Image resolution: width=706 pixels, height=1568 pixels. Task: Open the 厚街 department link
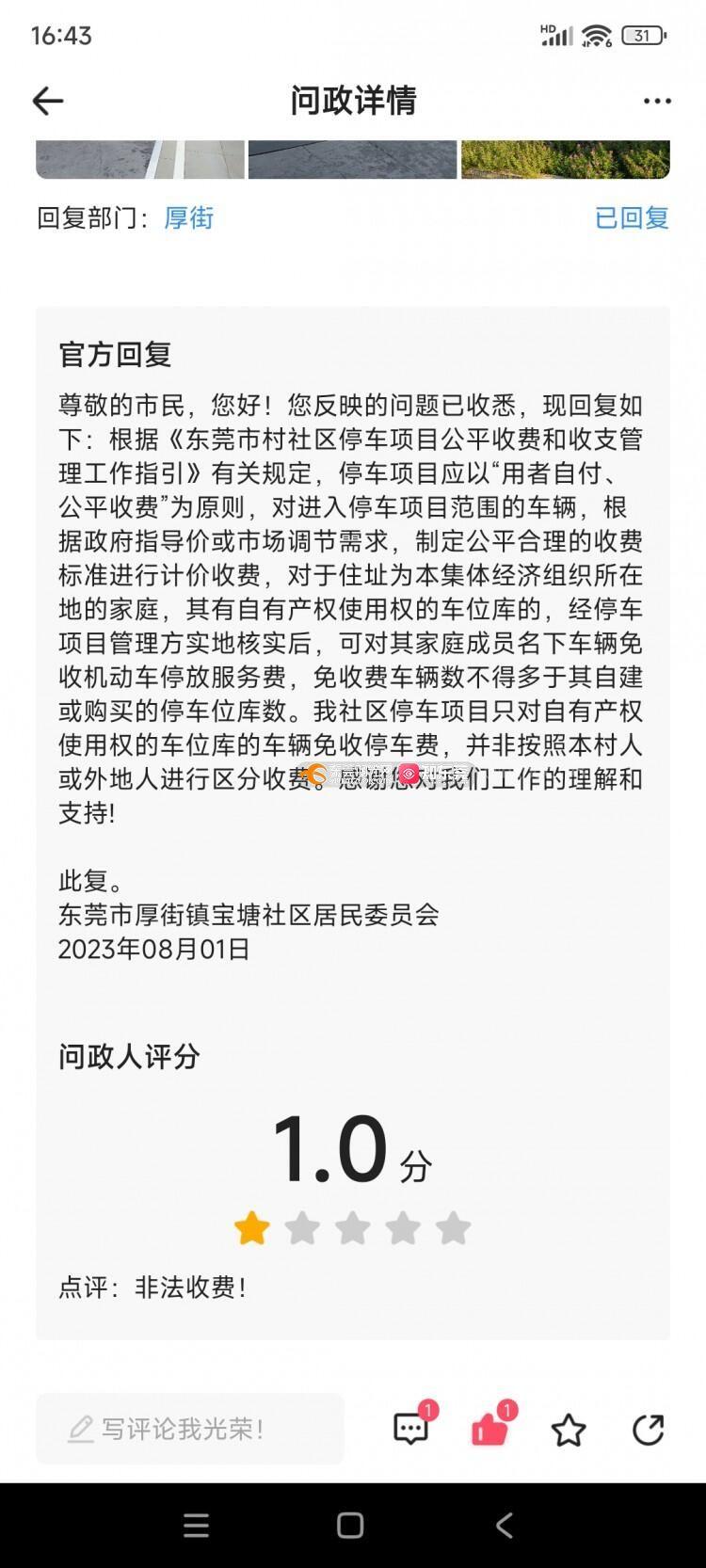(188, 217)
